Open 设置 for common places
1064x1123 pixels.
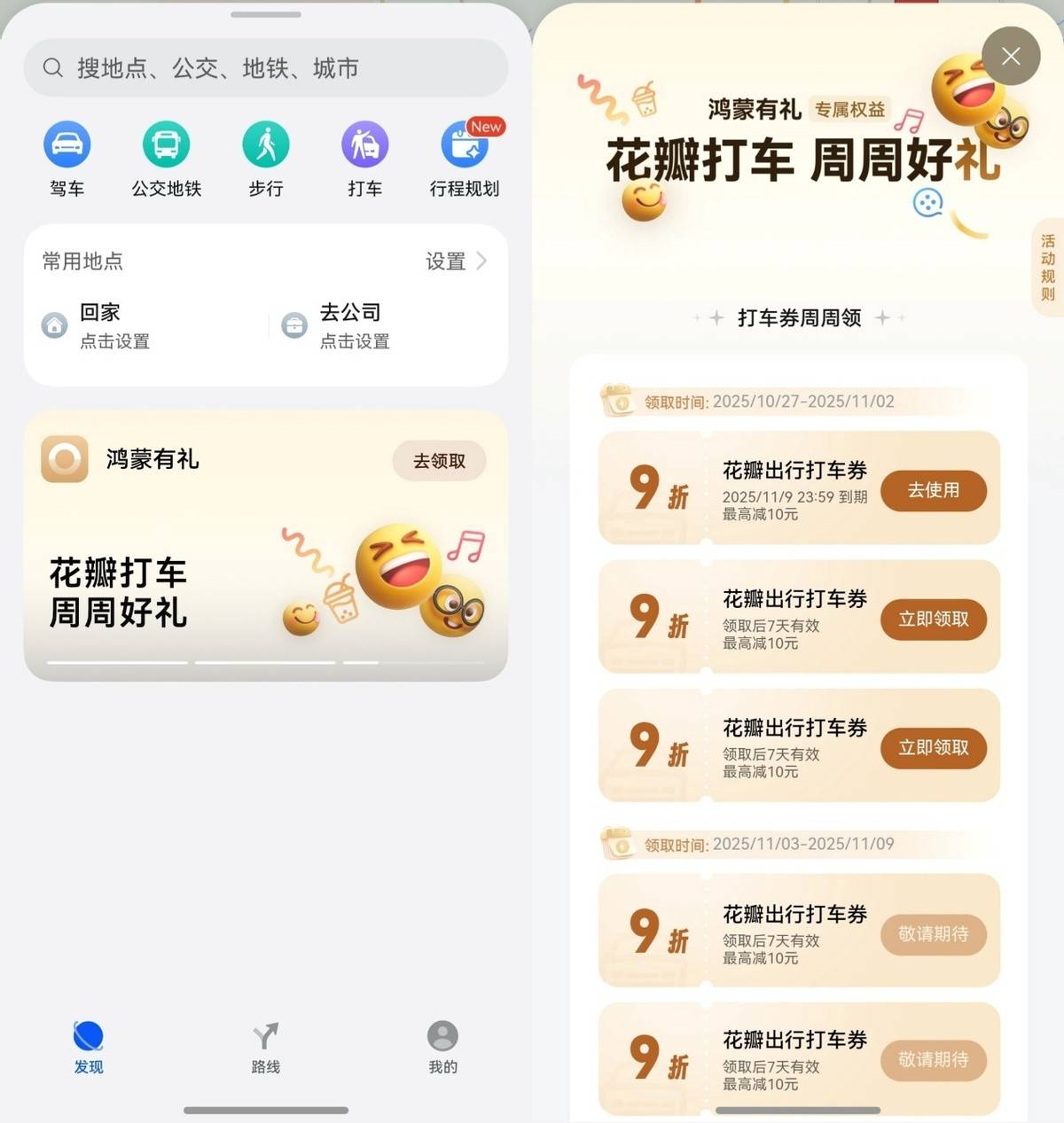pyautogui.click(x=456, y=261)
